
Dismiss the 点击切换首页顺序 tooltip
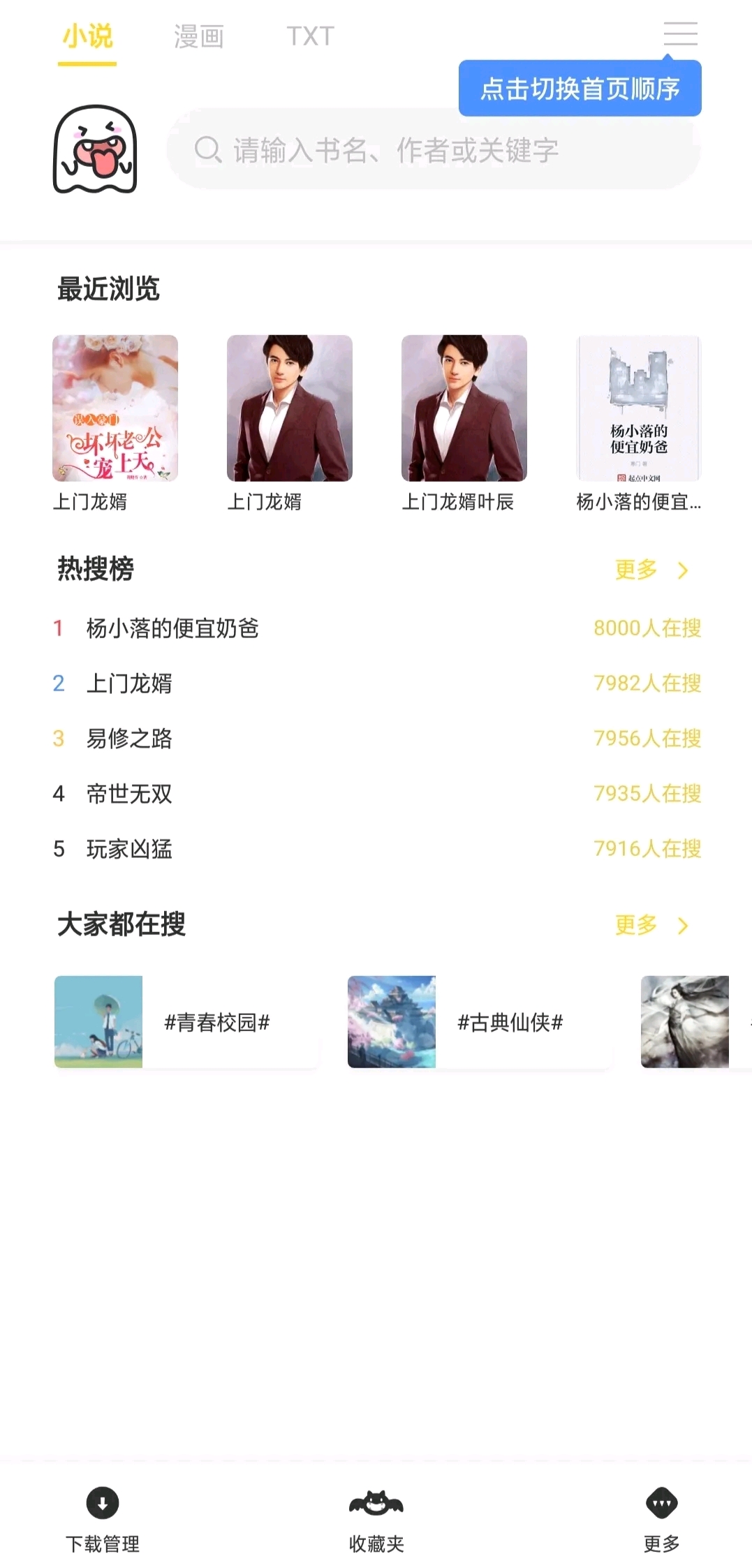(x=580, y=89)
